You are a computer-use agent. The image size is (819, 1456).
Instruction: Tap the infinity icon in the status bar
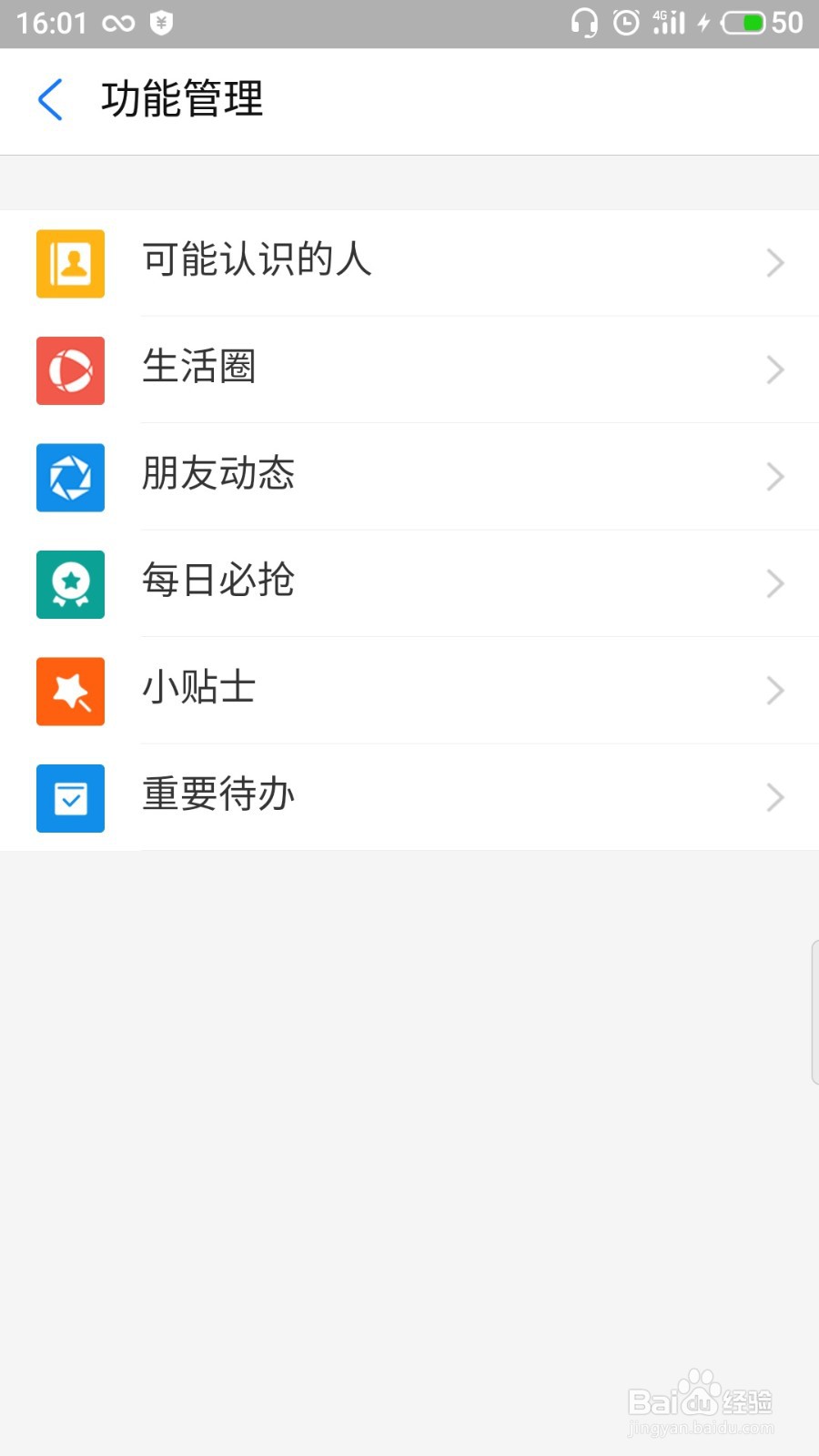click(116, 21)
